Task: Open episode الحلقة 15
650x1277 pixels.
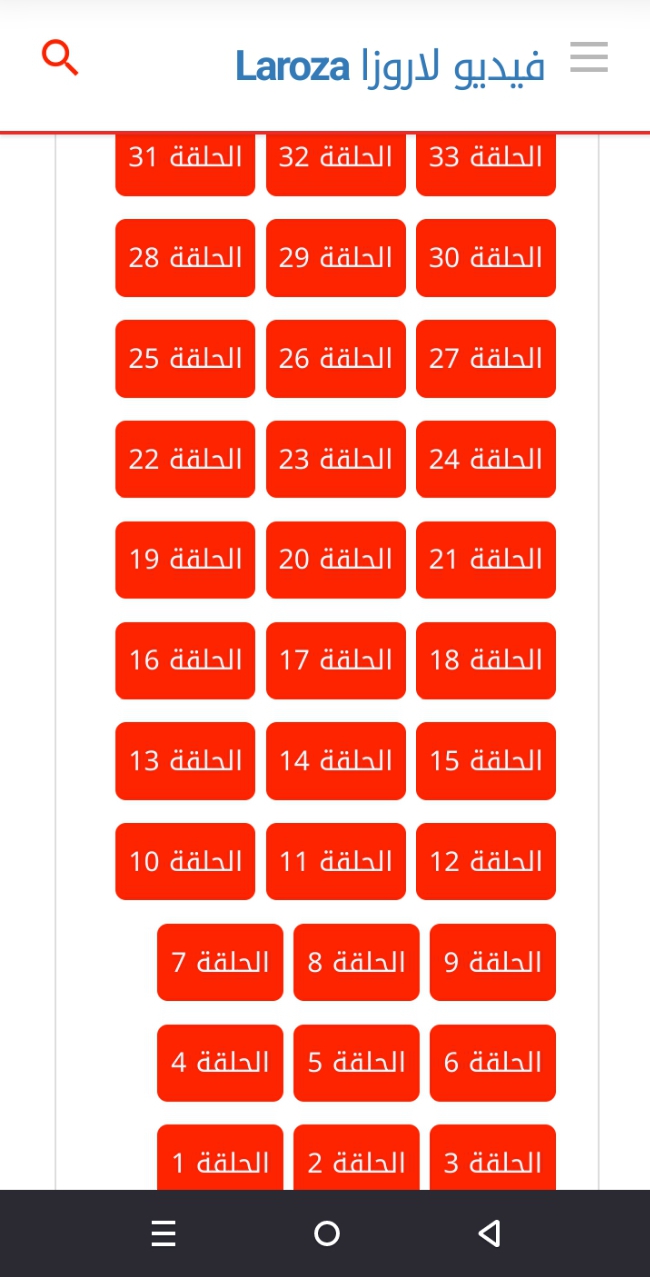Action: 486,761
